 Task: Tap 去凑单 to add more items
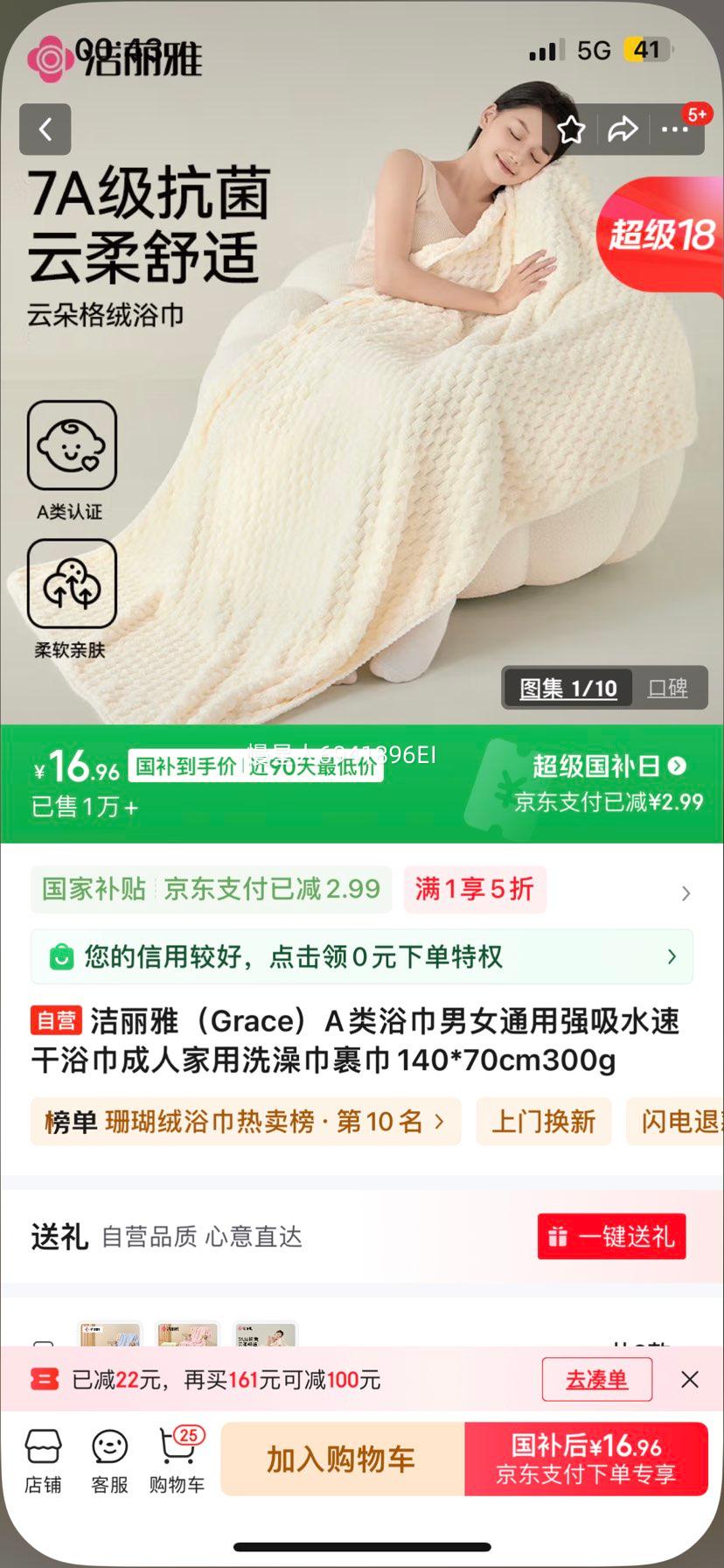click(596, 1378)
